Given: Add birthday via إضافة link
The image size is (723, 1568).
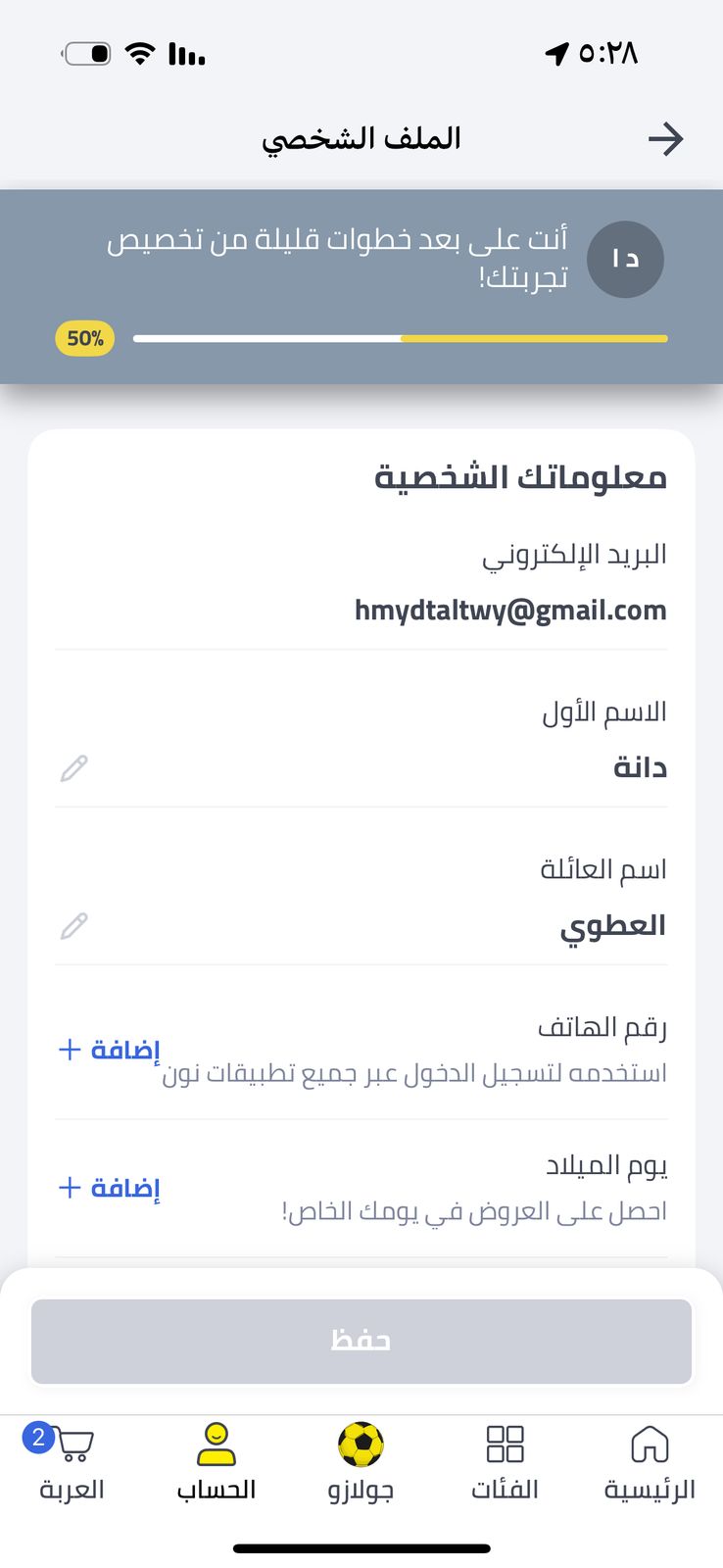Looking at the screenshot, I should point(109,1188).
